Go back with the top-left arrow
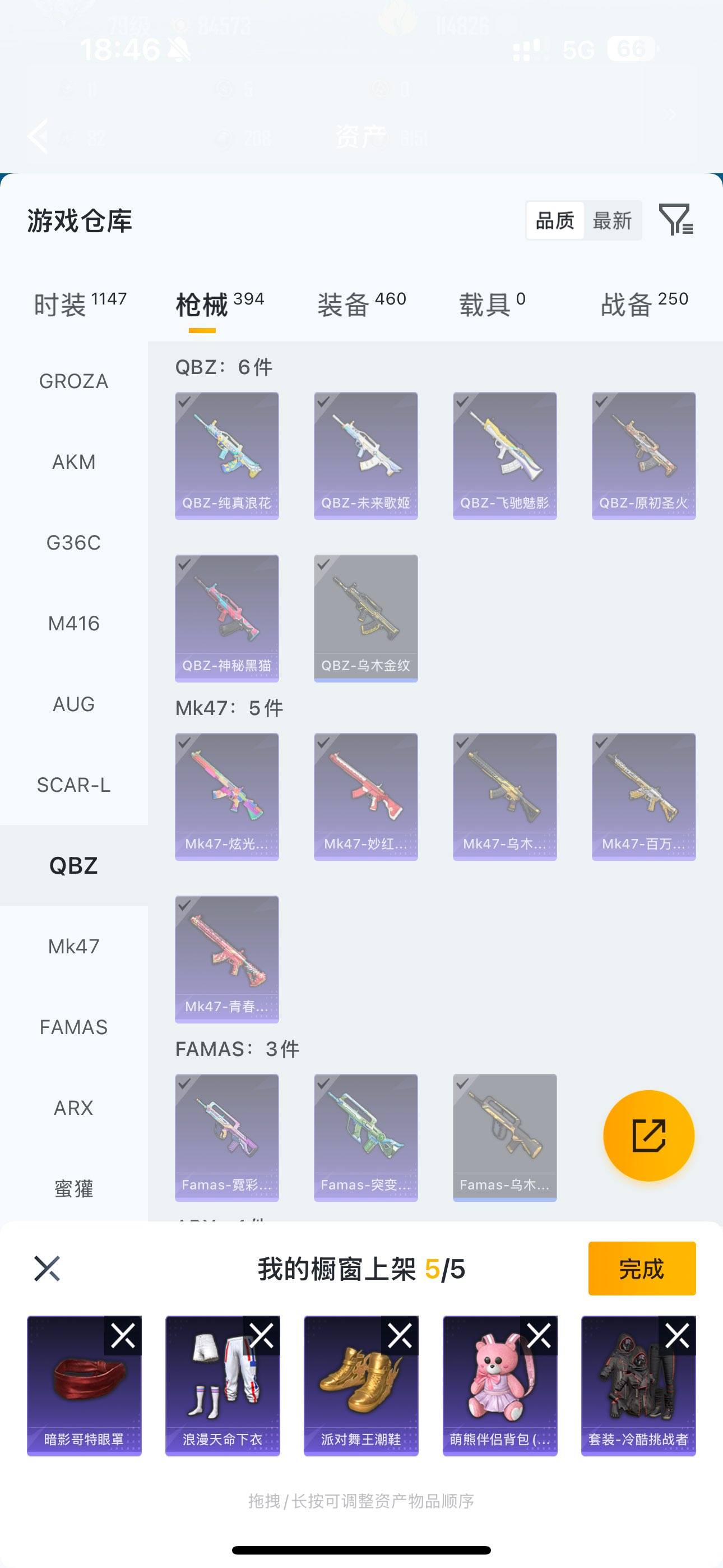 tap(38, 136)
